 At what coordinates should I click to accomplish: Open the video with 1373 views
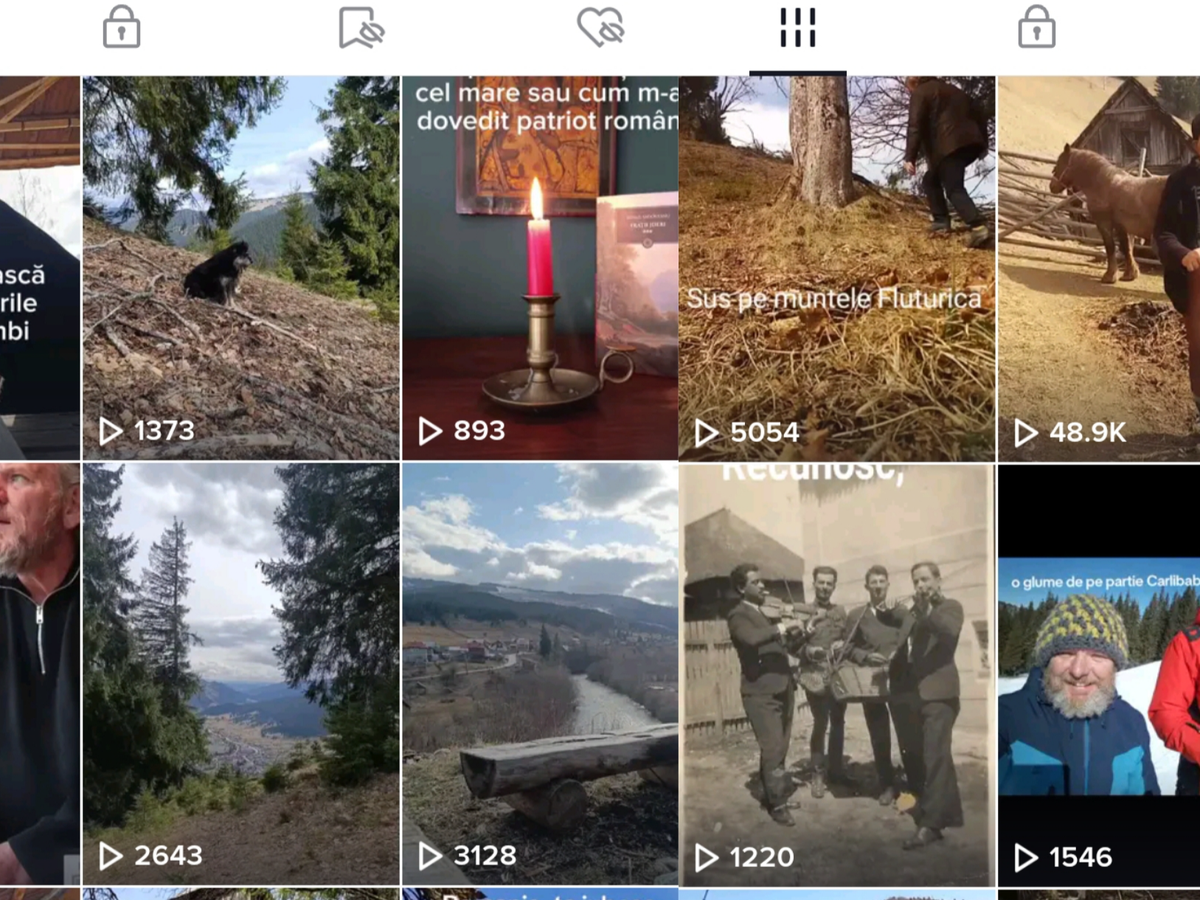click(240, 268)
